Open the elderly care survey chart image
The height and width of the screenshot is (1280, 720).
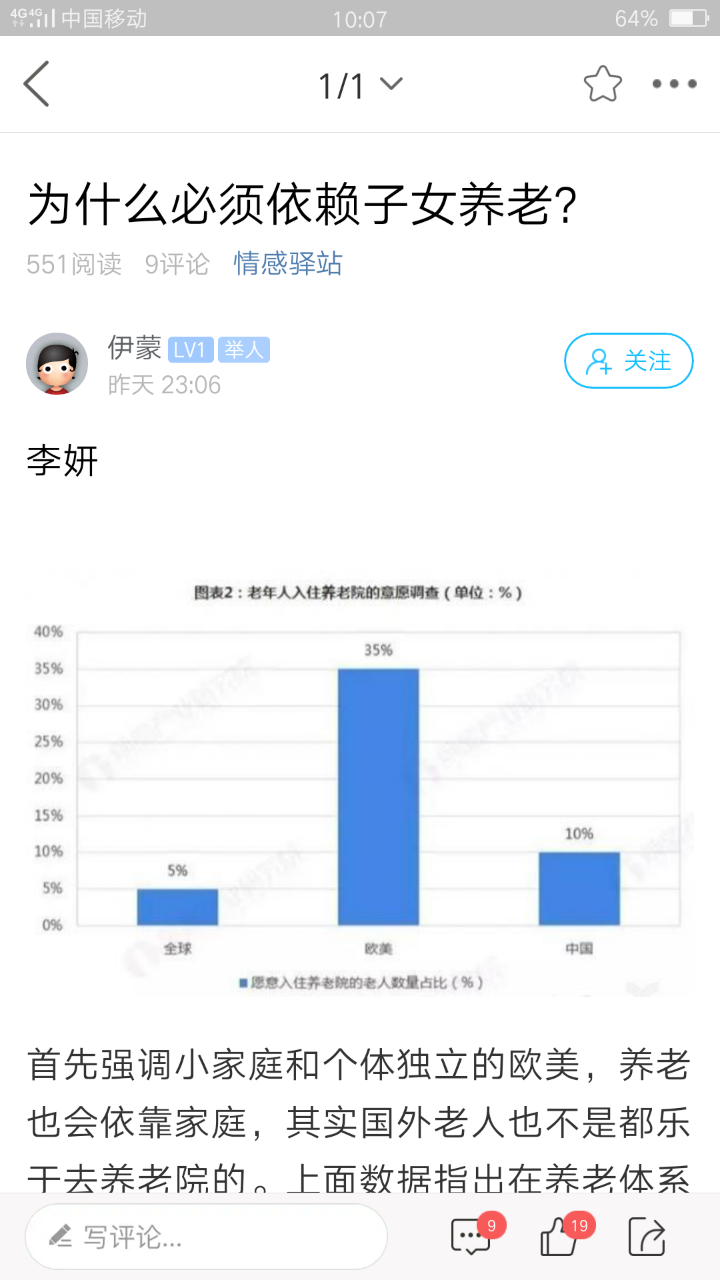click(x=360, y=787)
